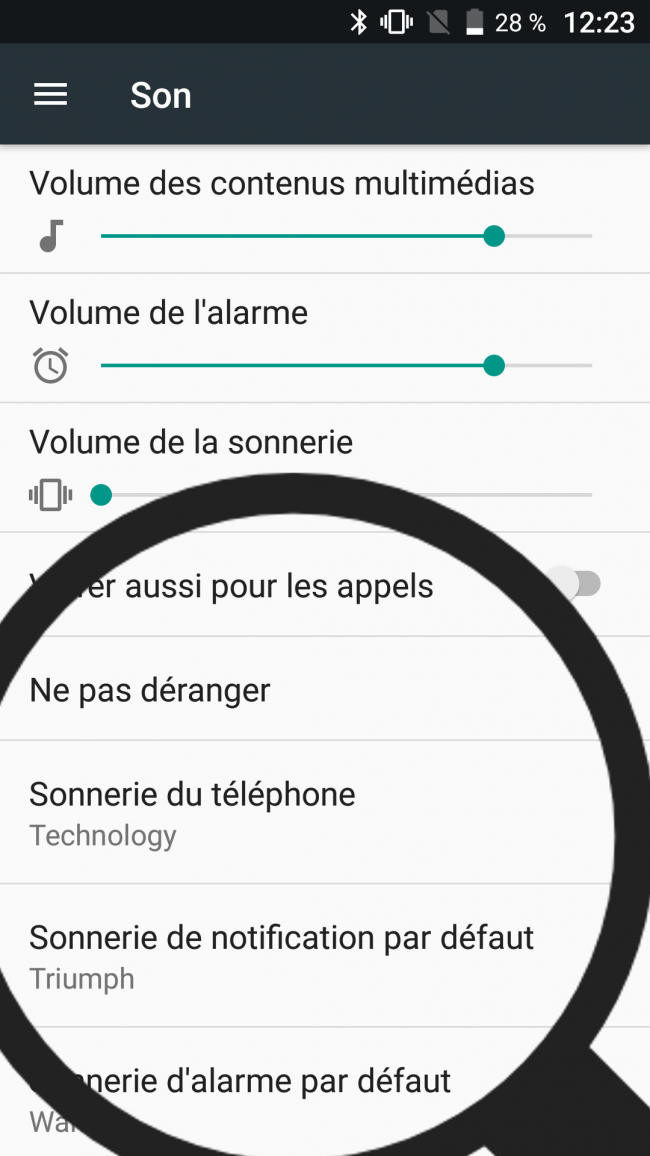Adjust the media volume slider

493,237
